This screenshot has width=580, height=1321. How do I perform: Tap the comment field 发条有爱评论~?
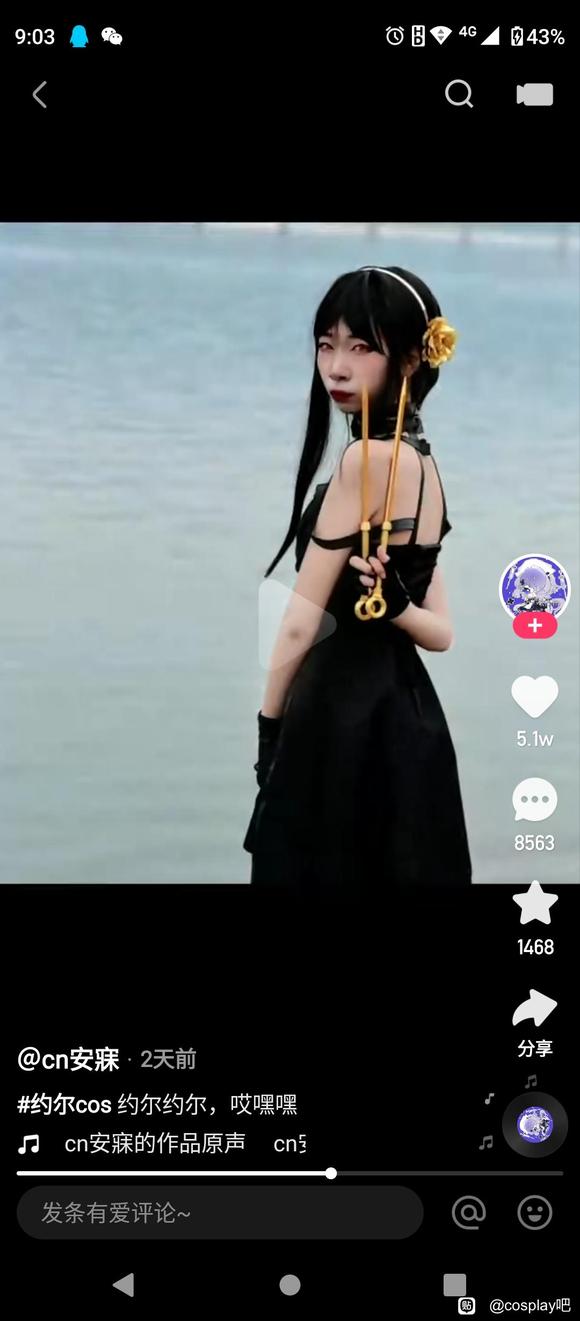[220, 1213]
